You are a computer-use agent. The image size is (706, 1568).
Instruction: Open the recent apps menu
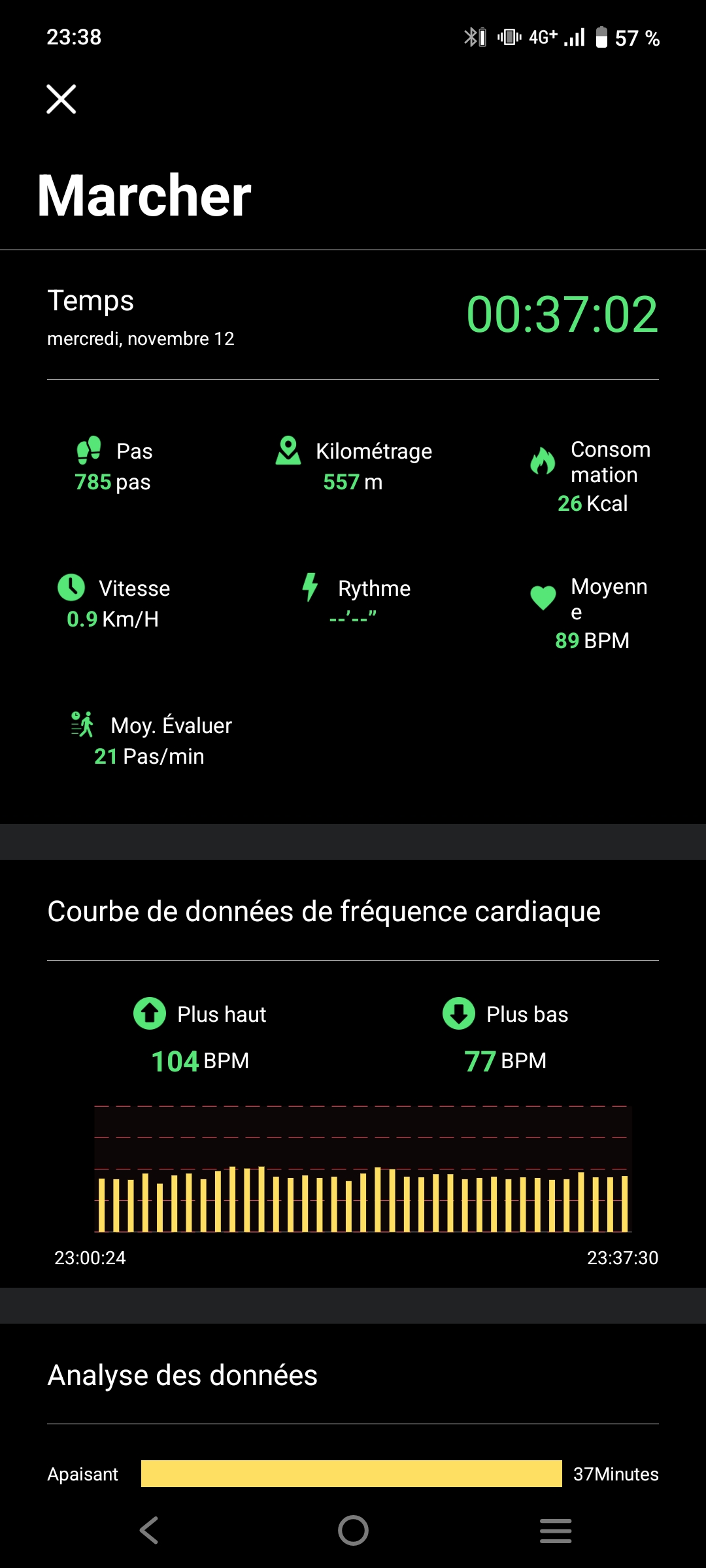pos(556,1530)
